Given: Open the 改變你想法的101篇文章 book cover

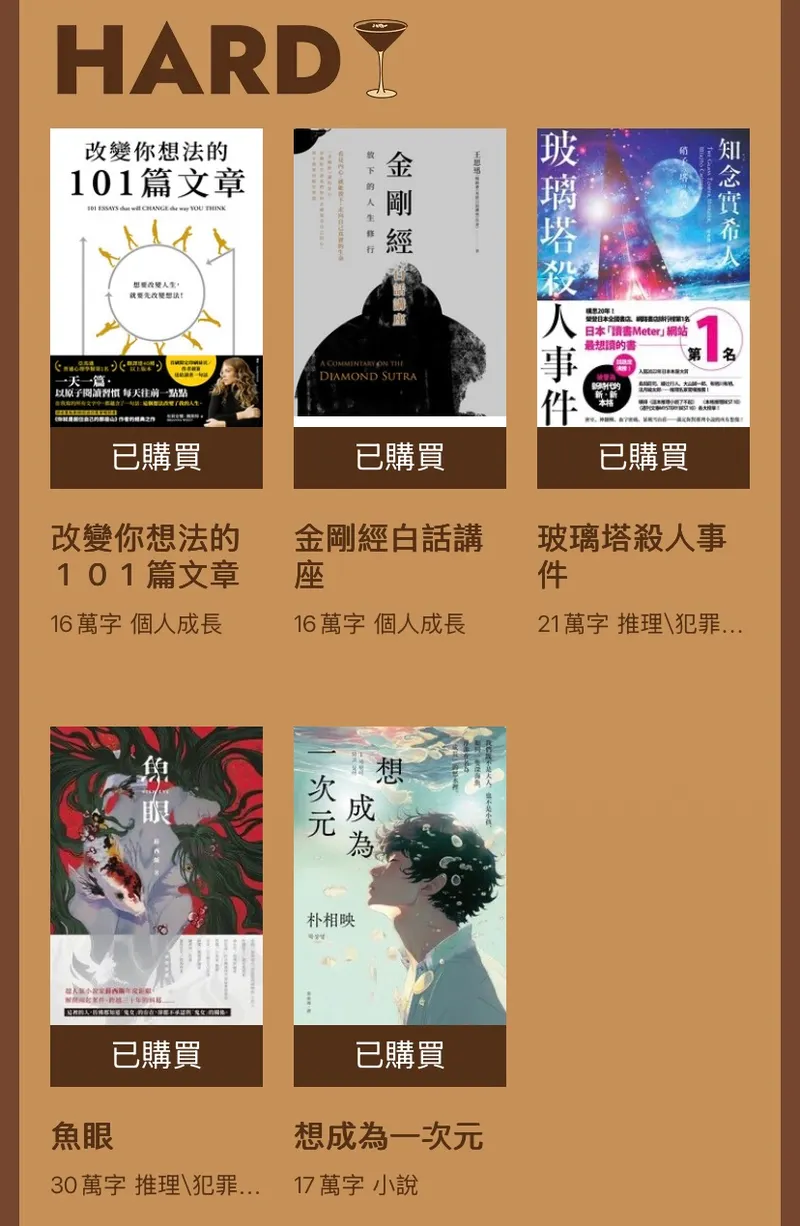Looking at the screenshot, I should pos(156,277).
